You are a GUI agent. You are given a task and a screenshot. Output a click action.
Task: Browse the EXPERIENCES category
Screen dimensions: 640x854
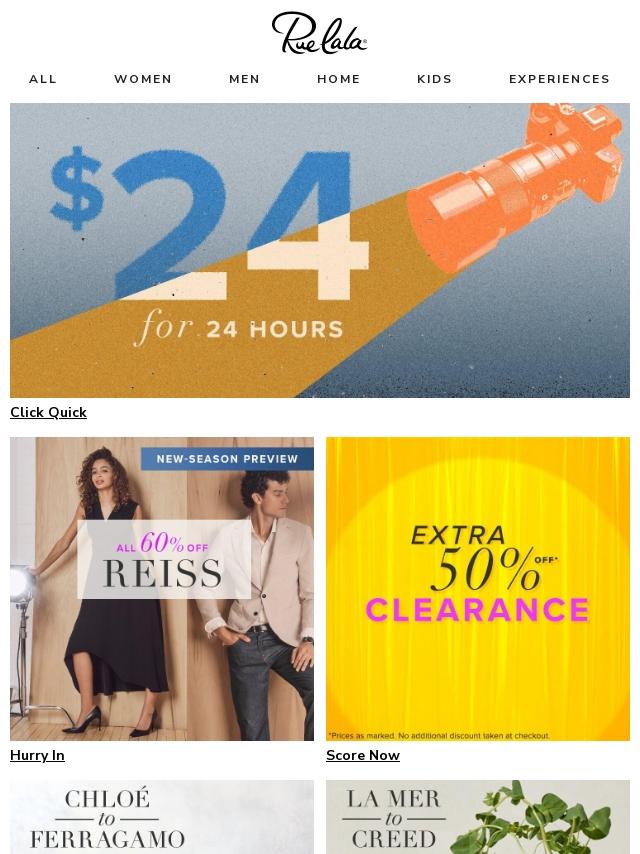559,79
